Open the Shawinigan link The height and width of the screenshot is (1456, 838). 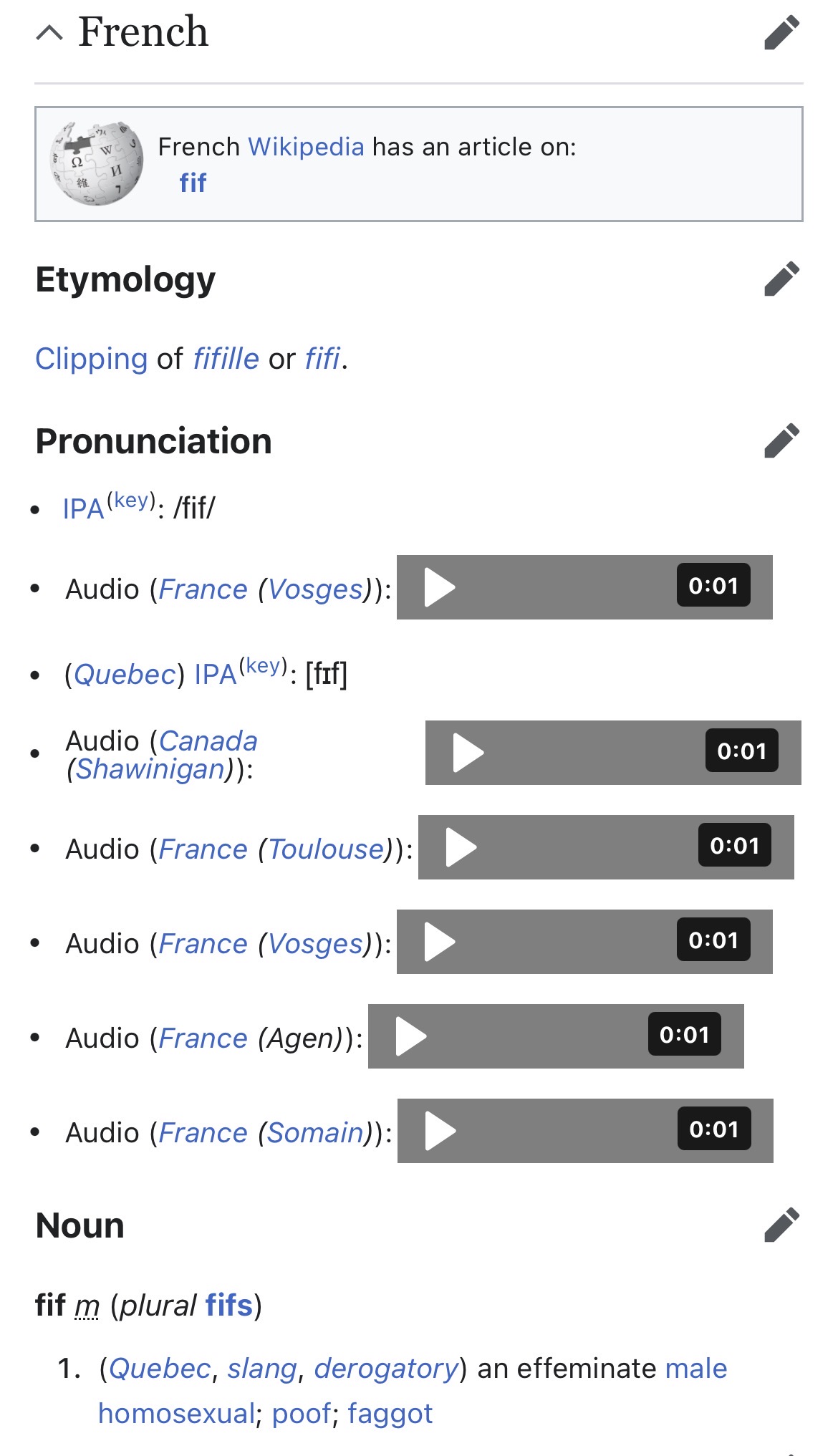pyautogui.click(x=150, y=769)
